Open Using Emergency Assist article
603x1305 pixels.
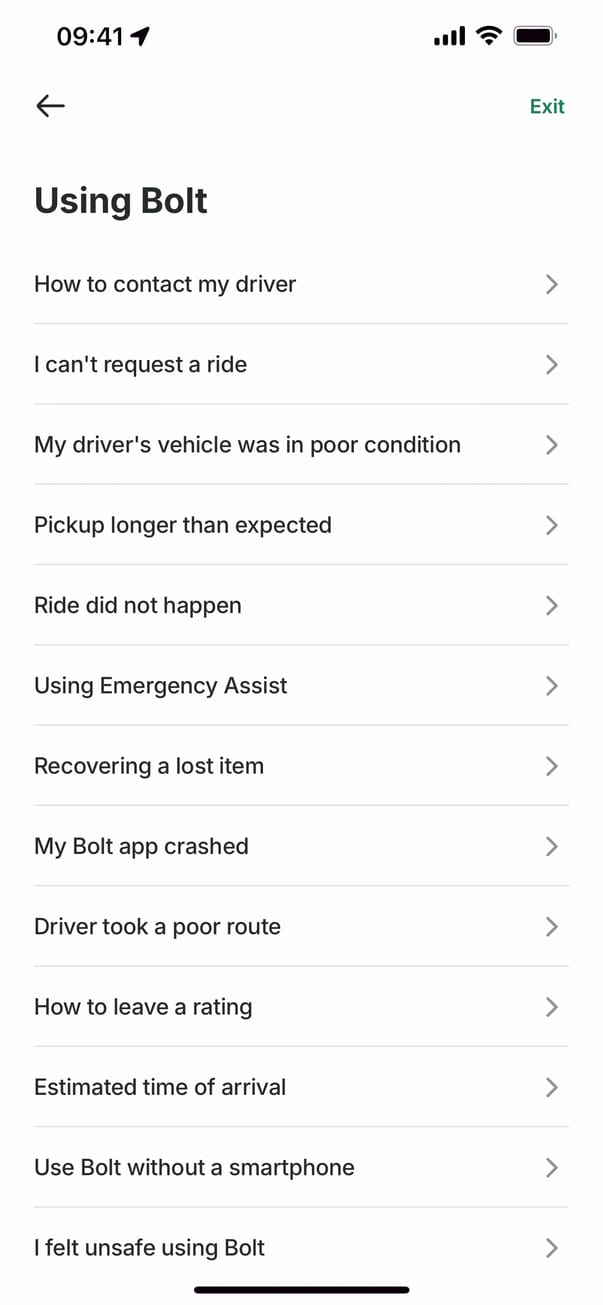point(161,686)
